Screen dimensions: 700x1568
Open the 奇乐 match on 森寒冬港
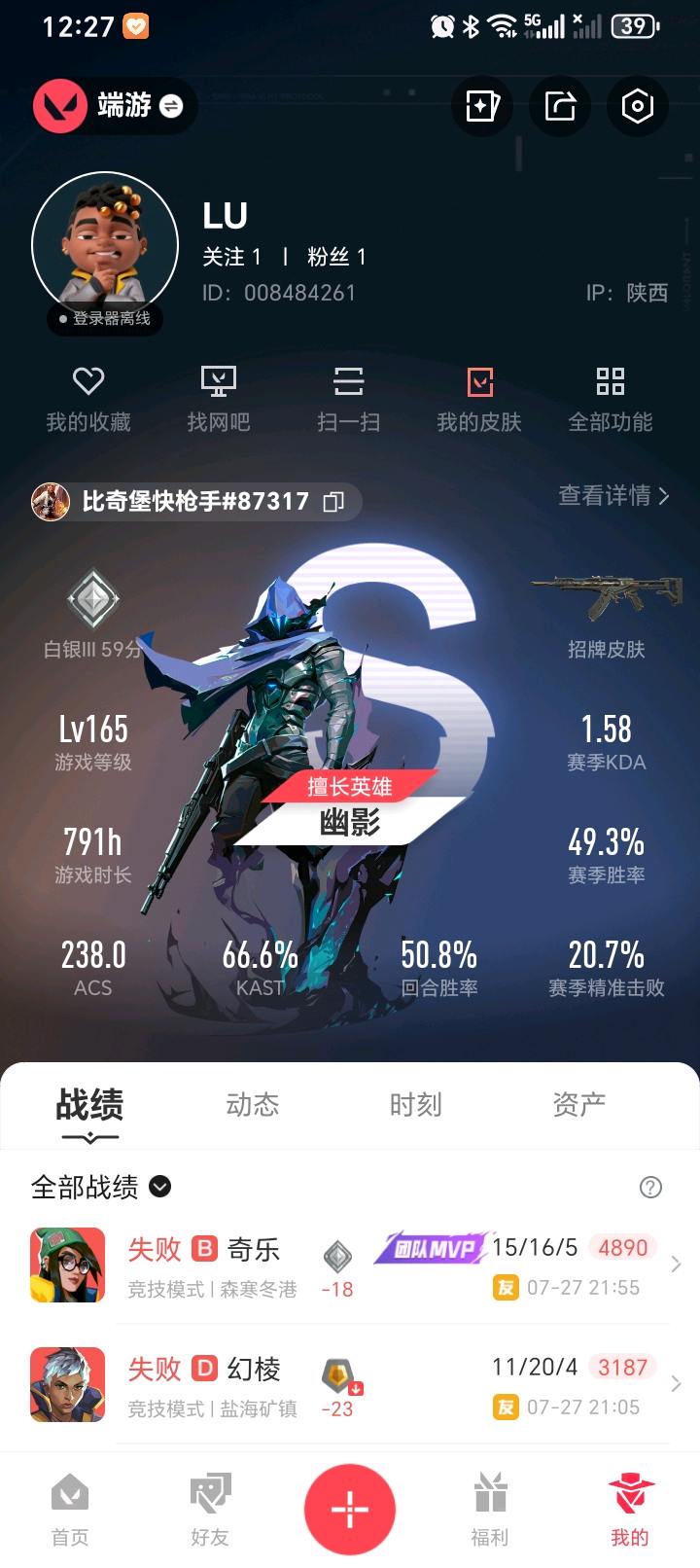click(x=350, y=1265)
